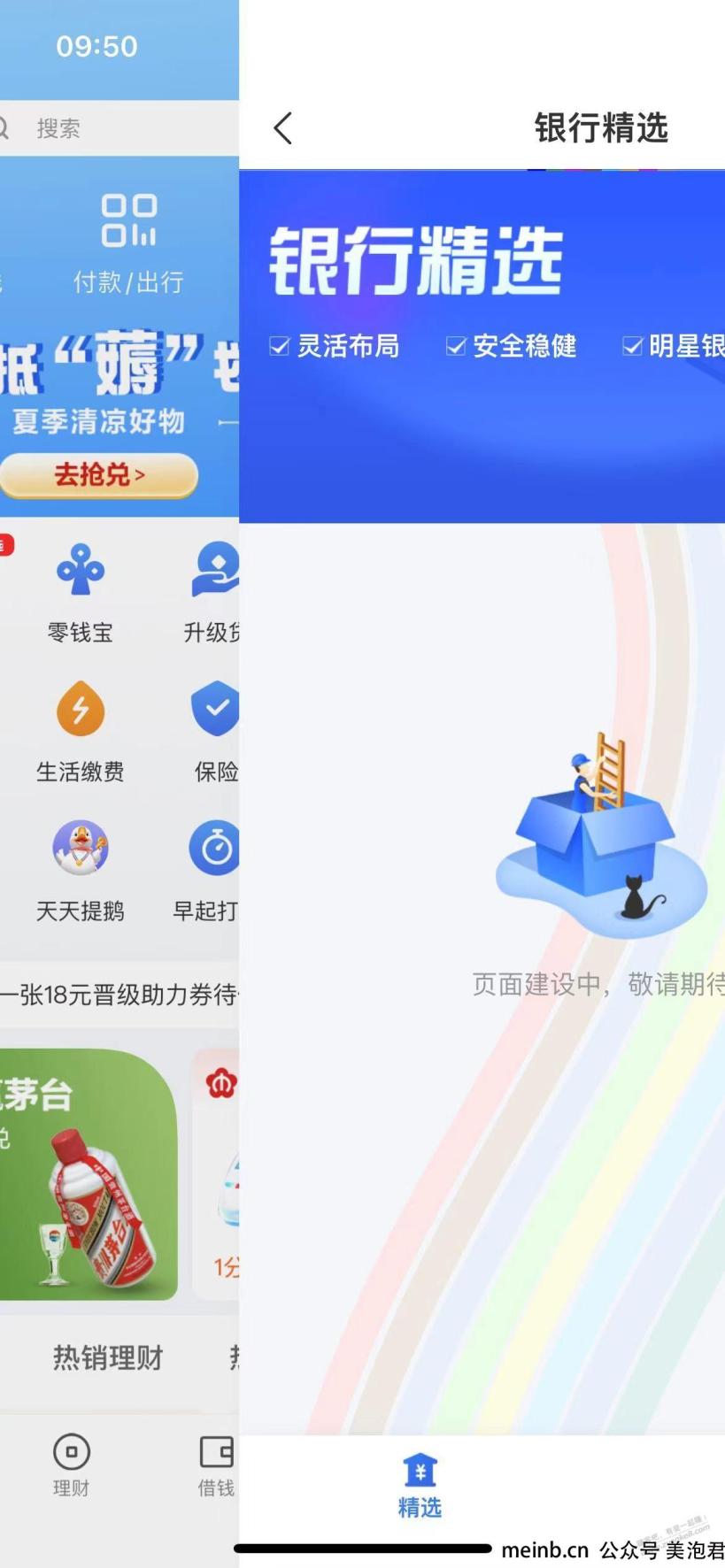
Task: Select the 热销理财 tab
Action: pos(108,1357)
